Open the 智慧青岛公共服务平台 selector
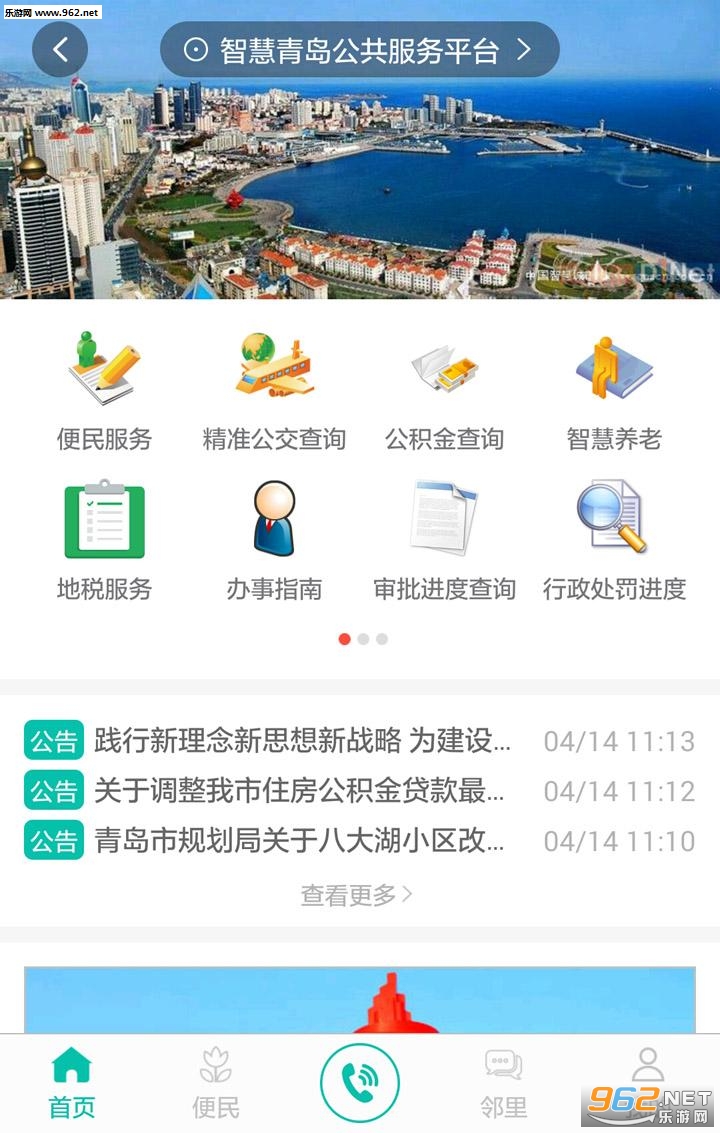The height and width of the screenshot is (1133, 720). pyautogui.click(x=359, y=50)
